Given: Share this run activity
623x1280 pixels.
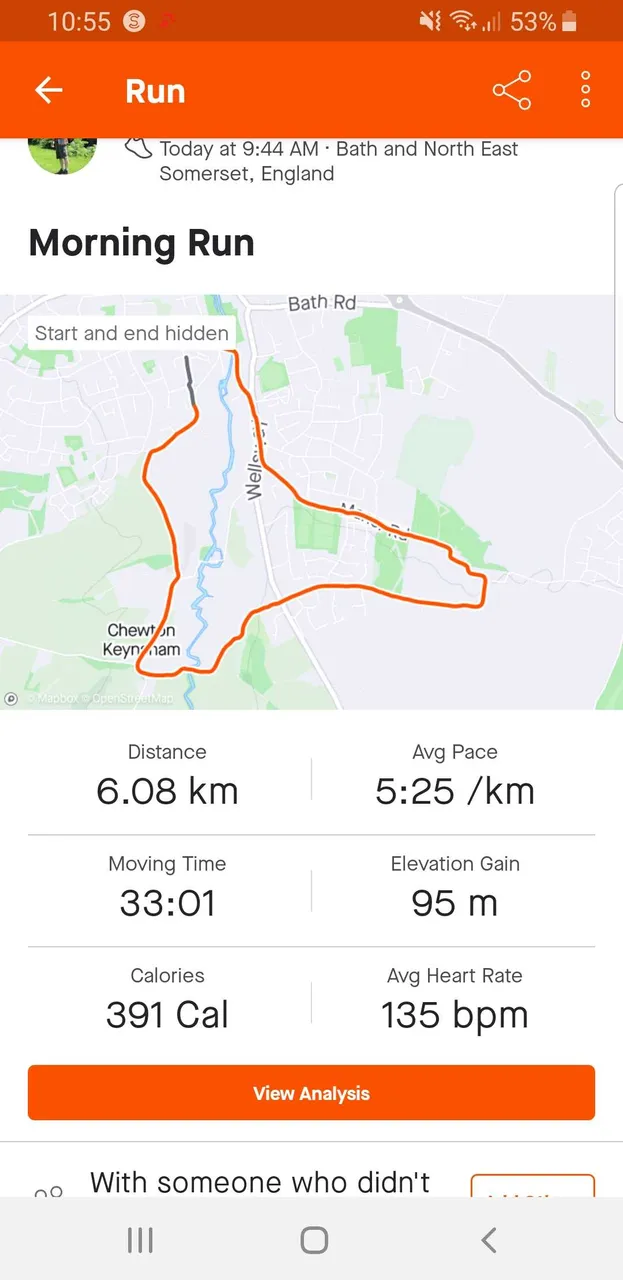Looking at the screenshot, I should (x=512, y=91).
